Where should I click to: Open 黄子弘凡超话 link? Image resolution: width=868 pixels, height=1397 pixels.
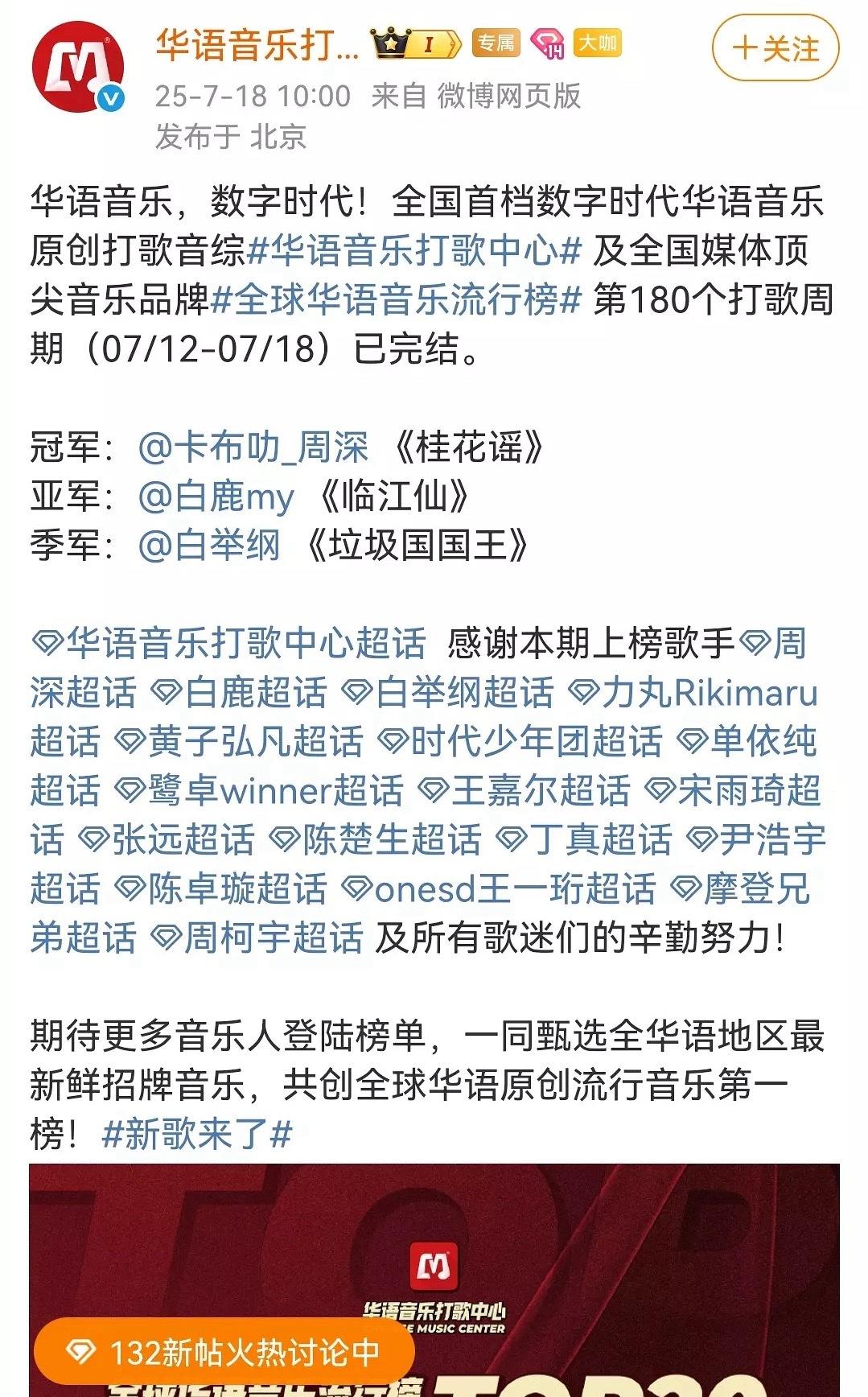point(239,742)
